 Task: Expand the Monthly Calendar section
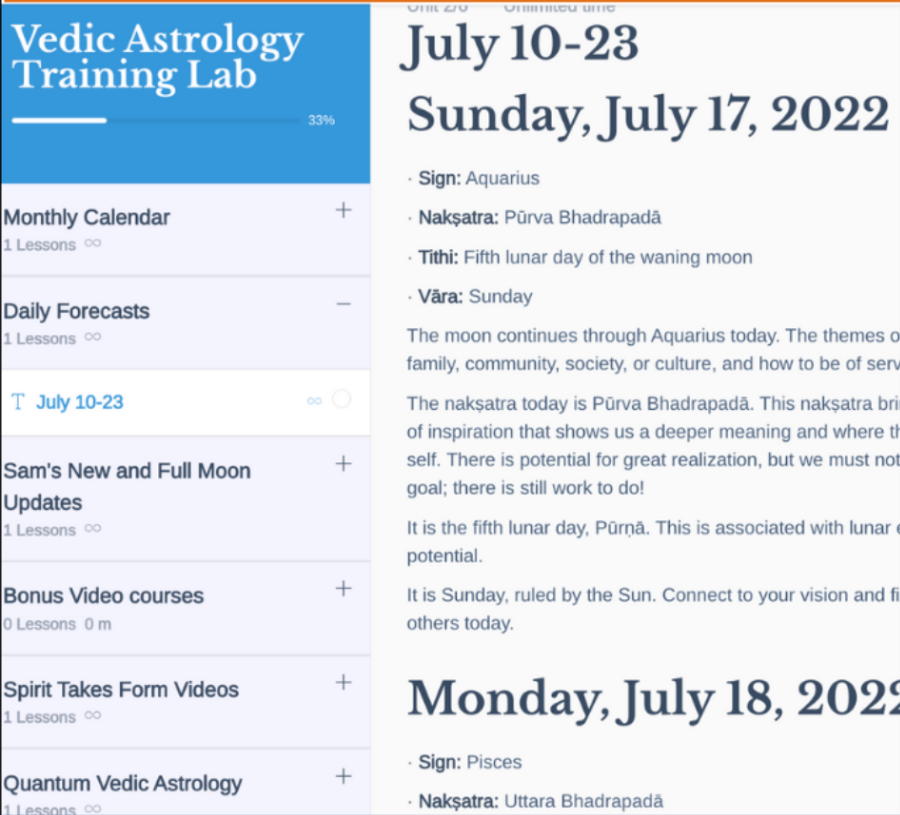pos(343,210)
